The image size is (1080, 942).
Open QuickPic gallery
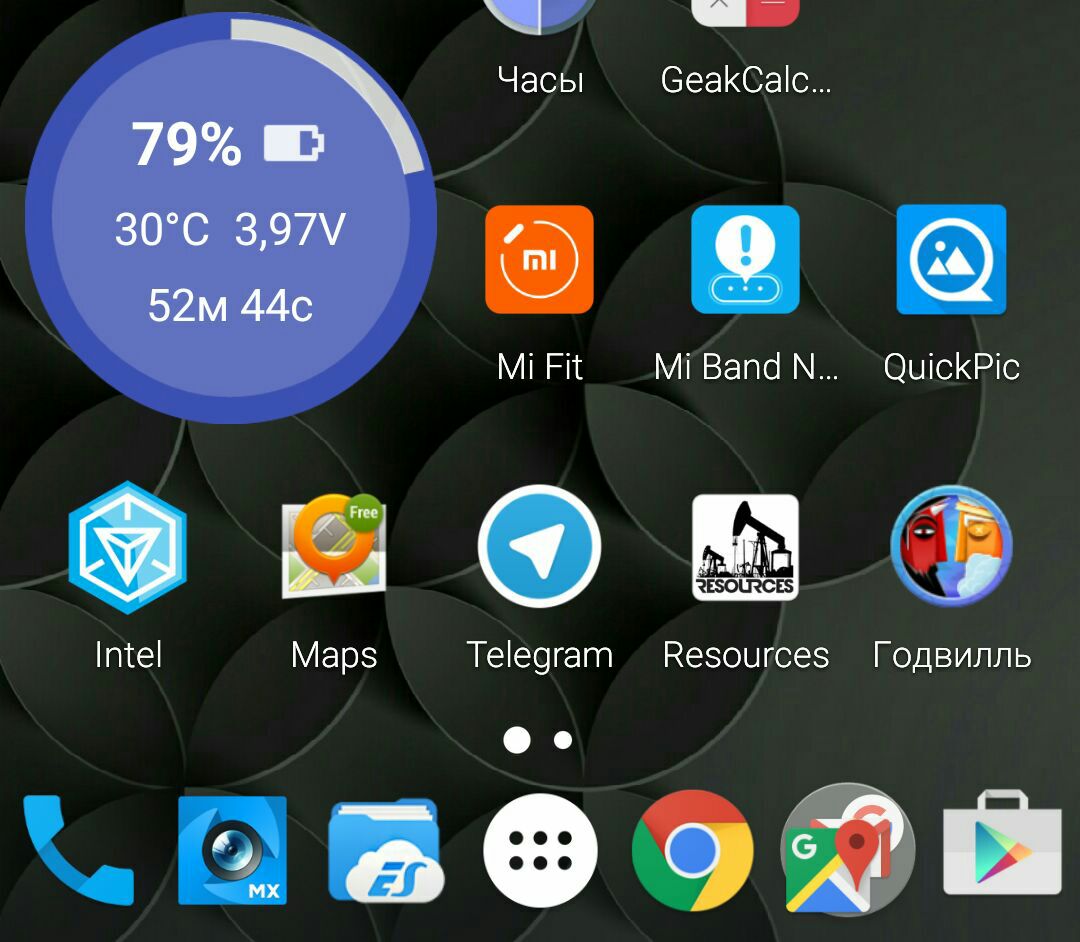951,260
